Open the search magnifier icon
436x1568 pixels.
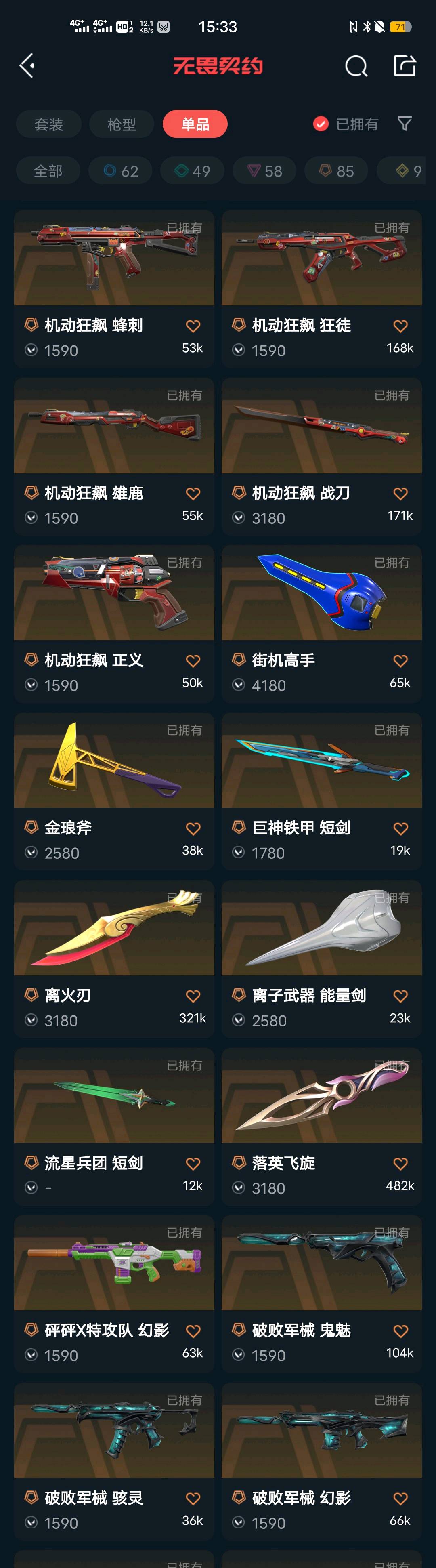point(356,66)
